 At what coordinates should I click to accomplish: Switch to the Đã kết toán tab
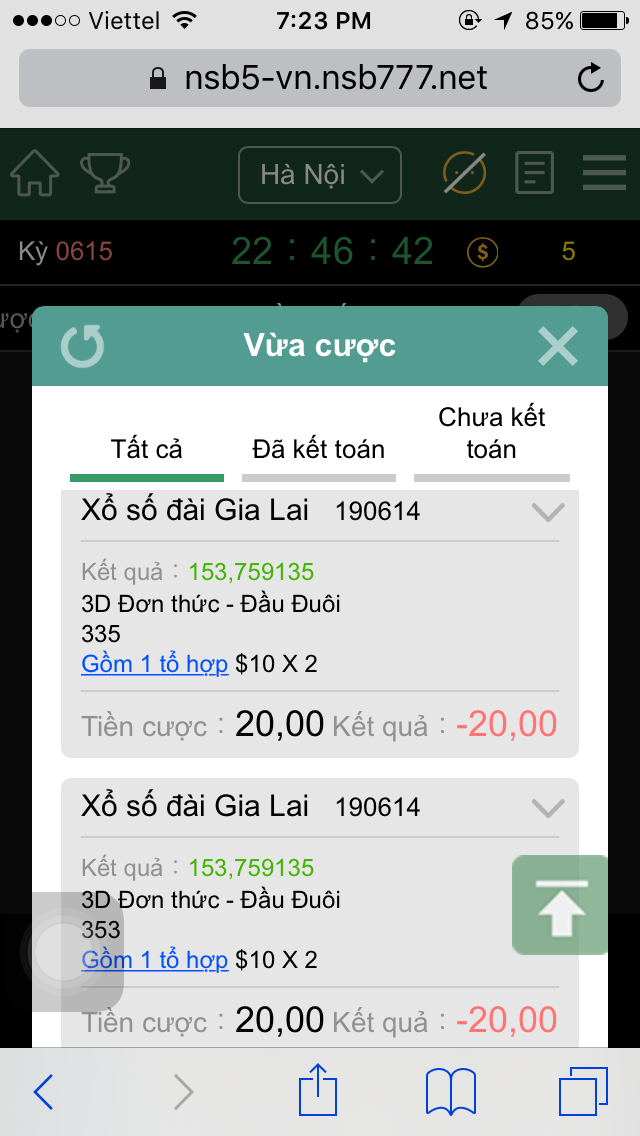pyautogui.click(x=319, y=450)
